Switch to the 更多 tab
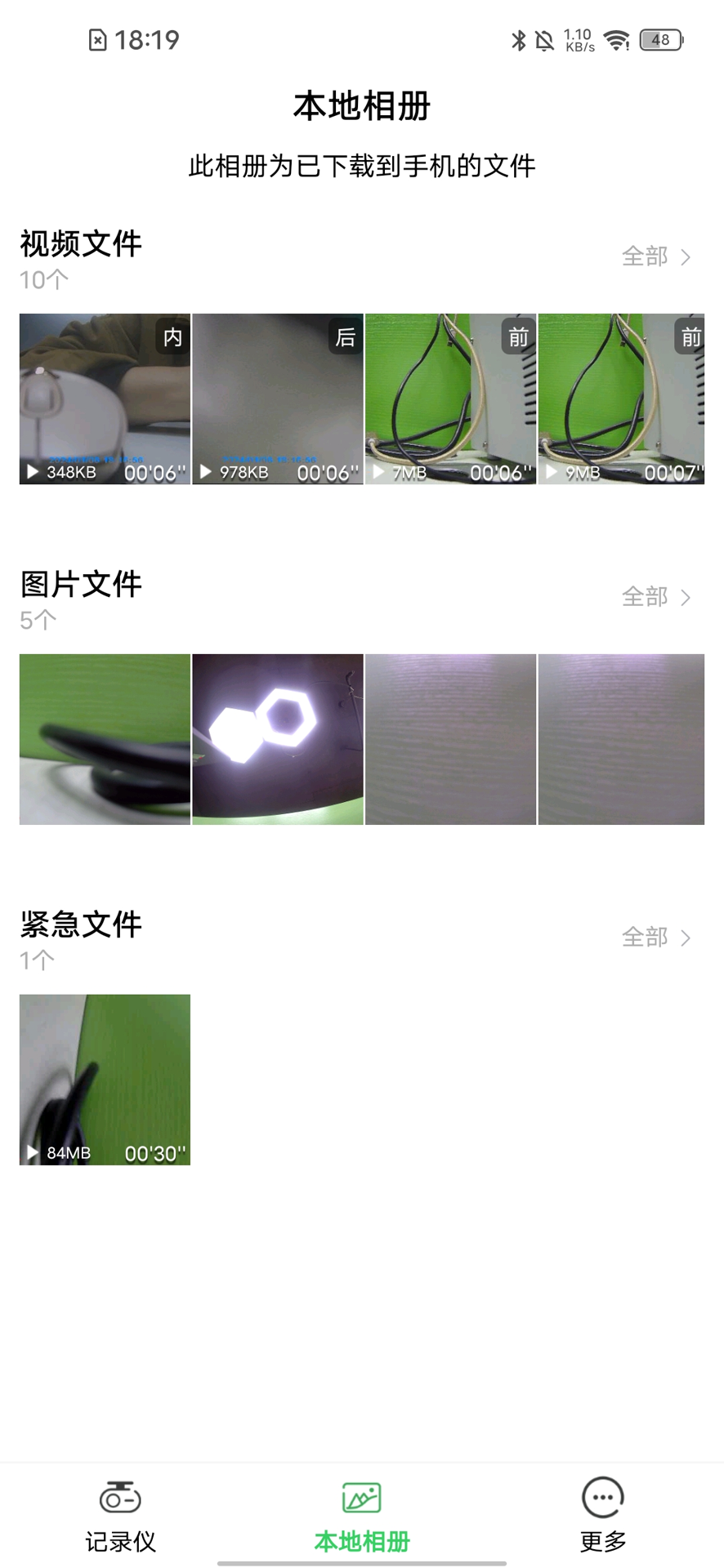This screenshot has height=1568, width=724. click(602, 1515)
